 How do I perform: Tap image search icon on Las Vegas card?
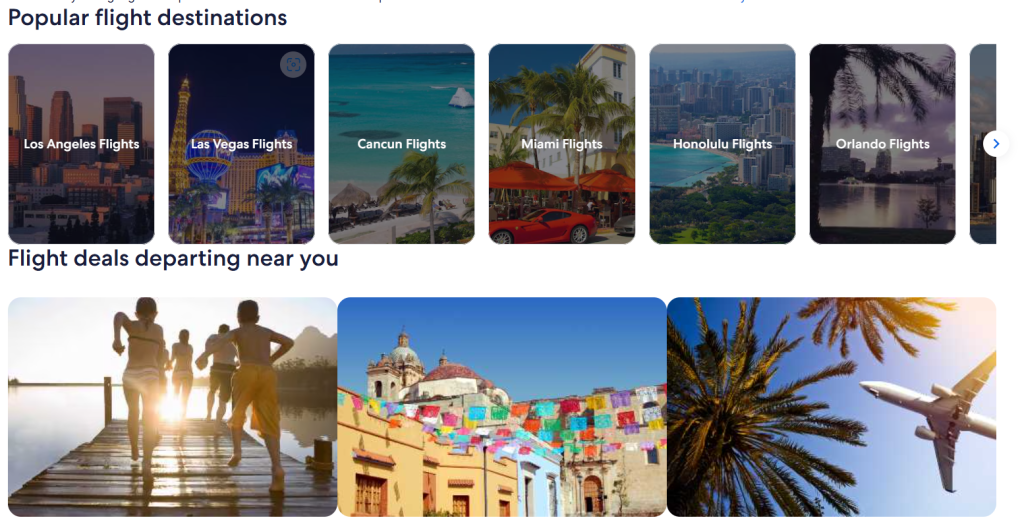point(292,64)
